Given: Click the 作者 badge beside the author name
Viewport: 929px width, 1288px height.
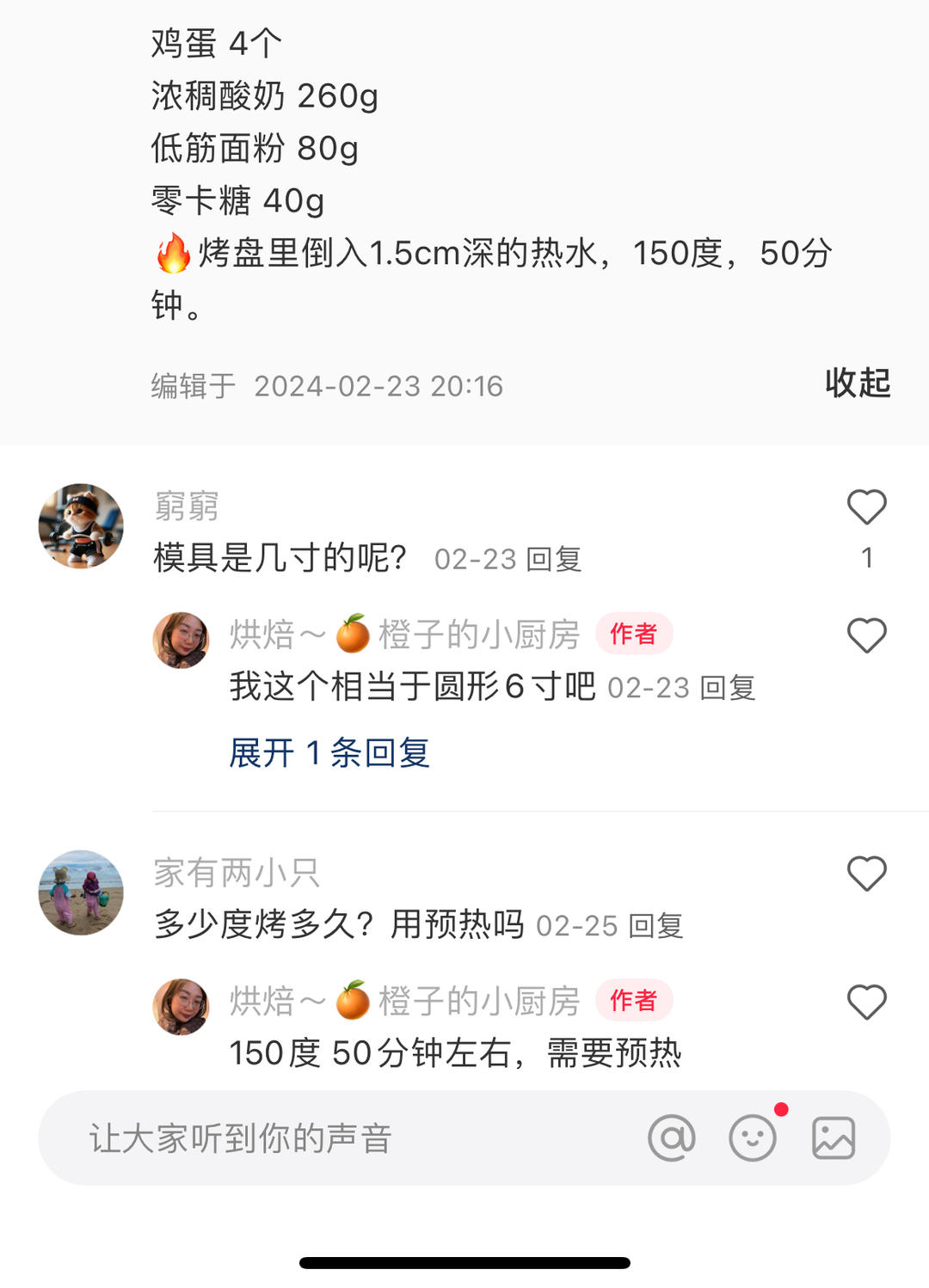Looking at the screenshot, I should tap(633, 634).
